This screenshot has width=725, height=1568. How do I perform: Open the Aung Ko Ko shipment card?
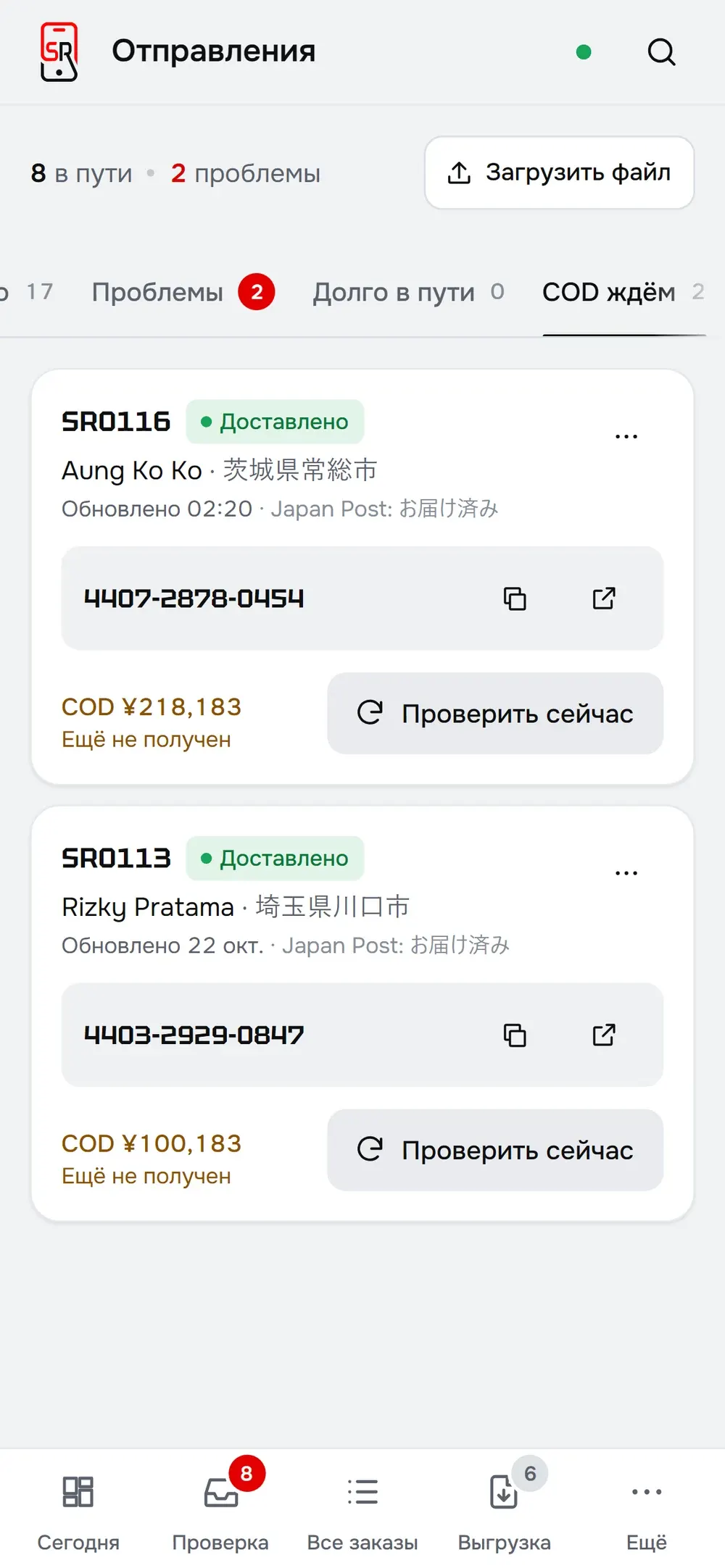(362, 577)
